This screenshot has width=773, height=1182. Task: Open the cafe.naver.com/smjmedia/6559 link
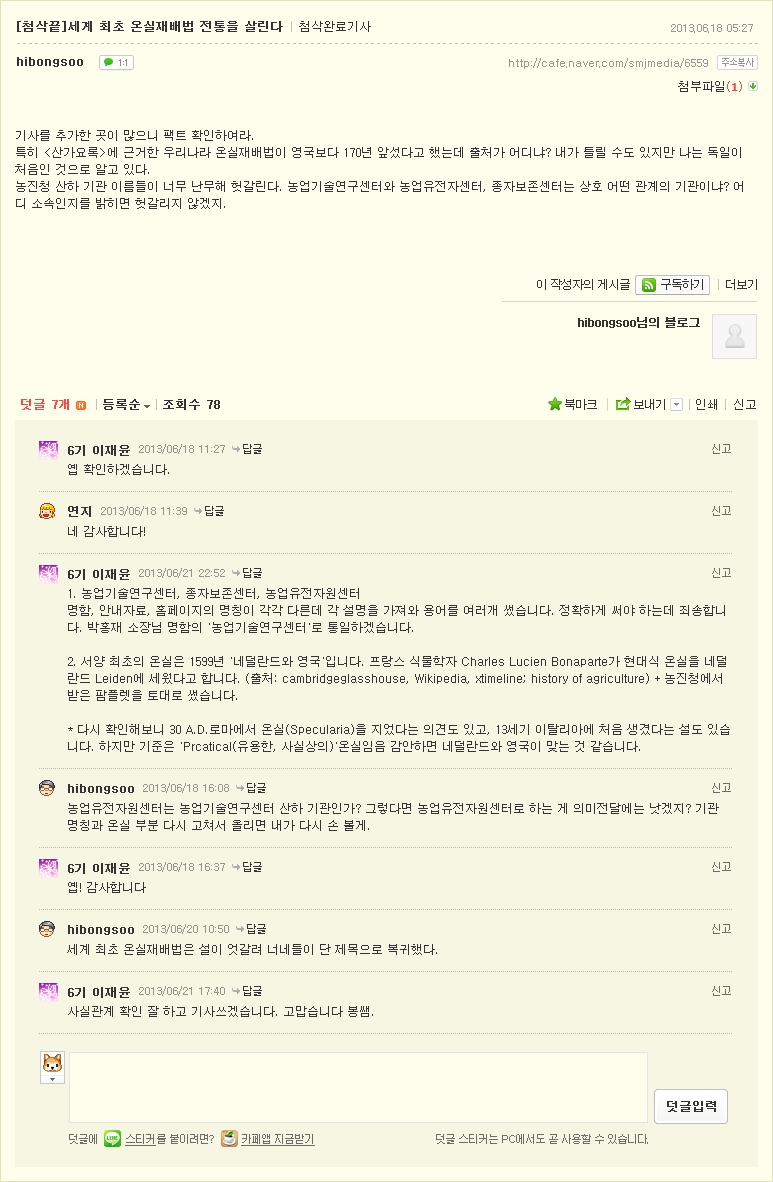[608, 63]
